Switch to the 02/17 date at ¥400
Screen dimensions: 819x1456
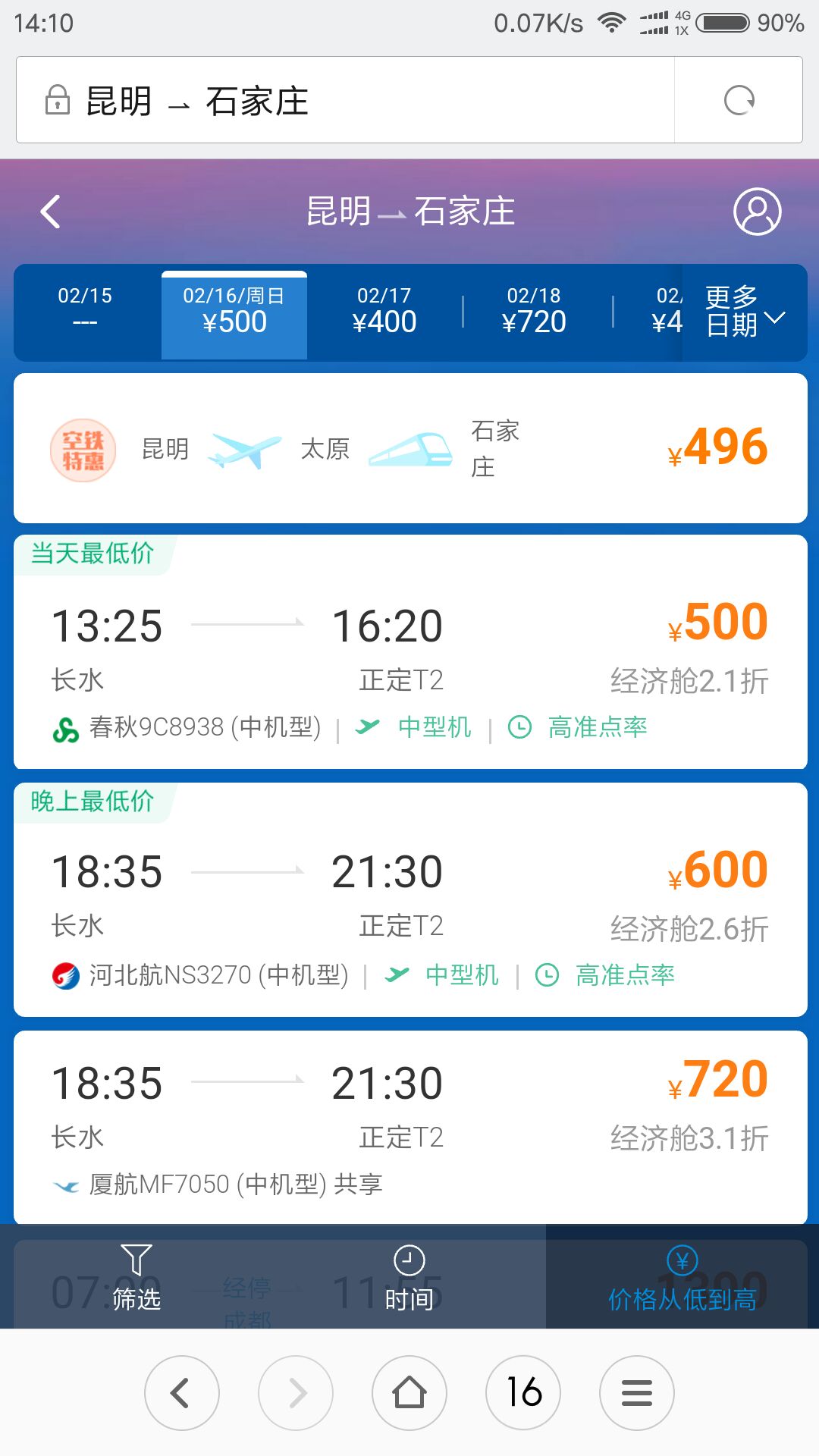pyautogui.click(x=384, y=312)
